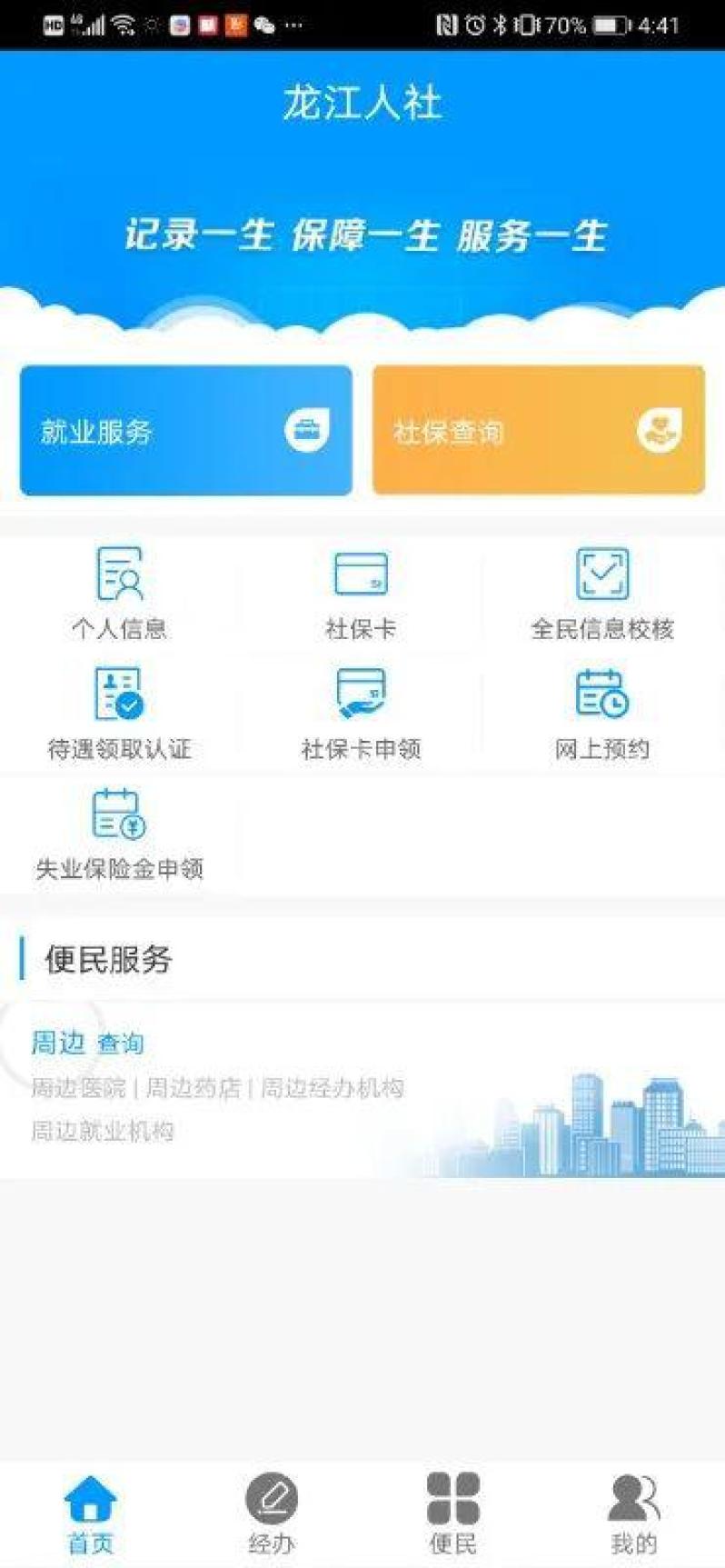Screen dimensions: 725x1568
Task: Open 社保卡申领
Action: click(361, 714)
